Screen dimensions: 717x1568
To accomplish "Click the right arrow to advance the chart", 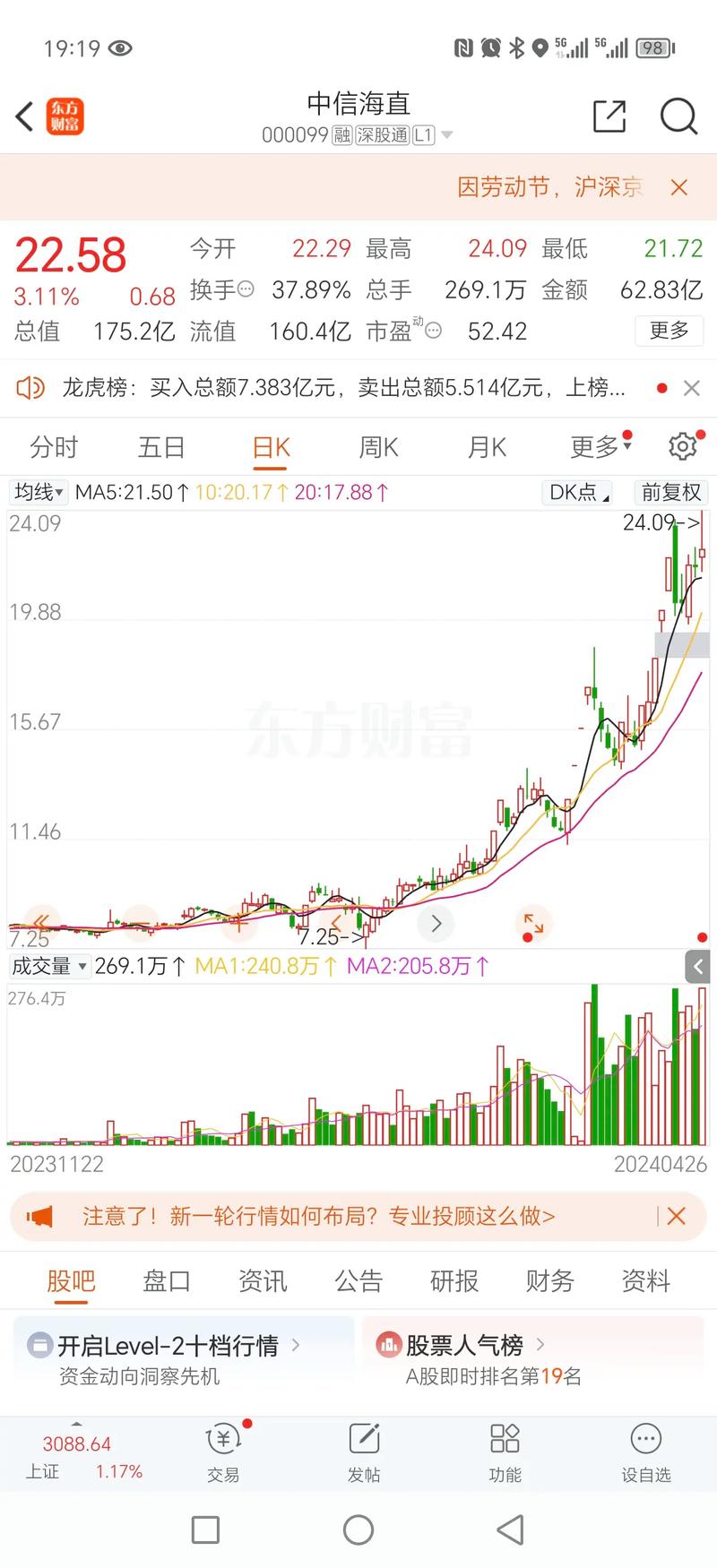I will [x=436, y=923].
